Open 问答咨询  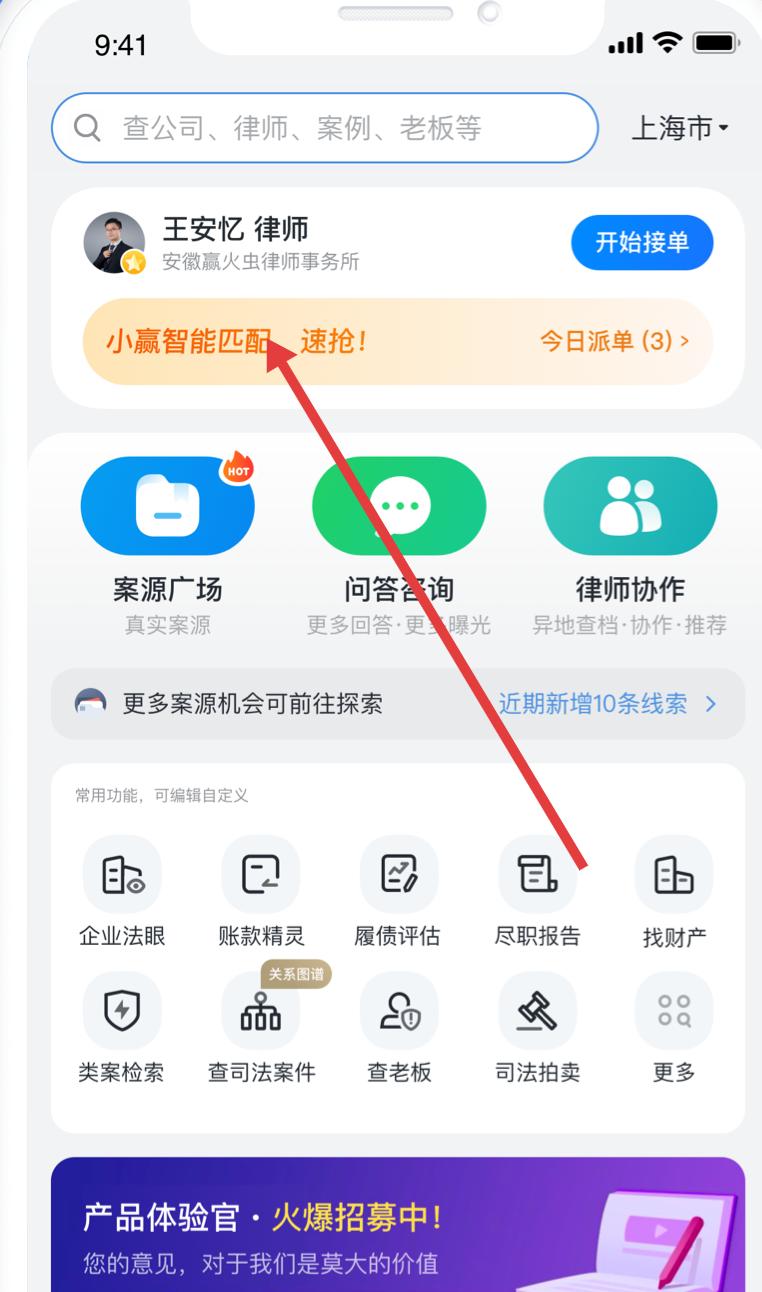click(399, 506)
